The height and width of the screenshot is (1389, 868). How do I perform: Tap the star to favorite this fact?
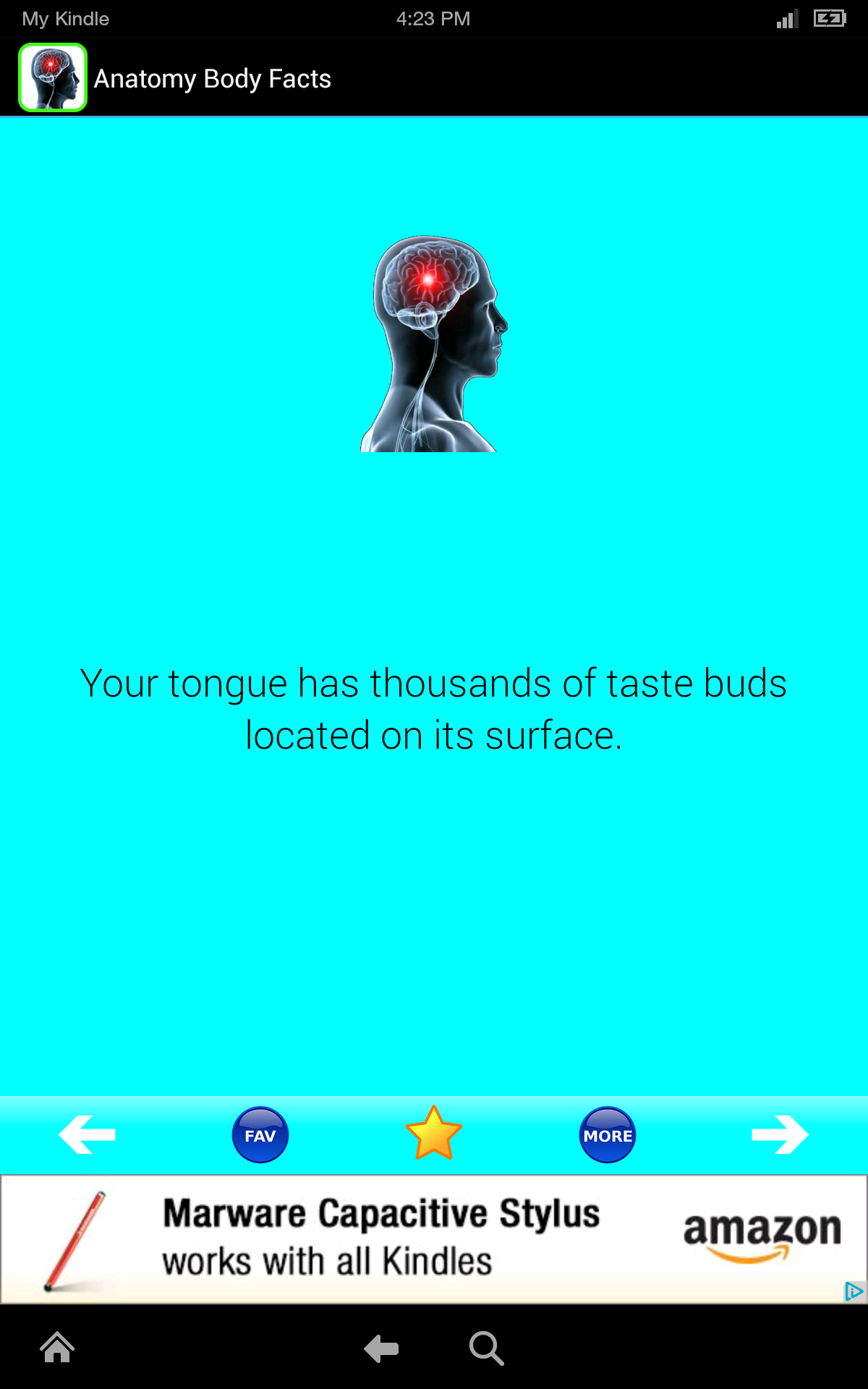433,1134
